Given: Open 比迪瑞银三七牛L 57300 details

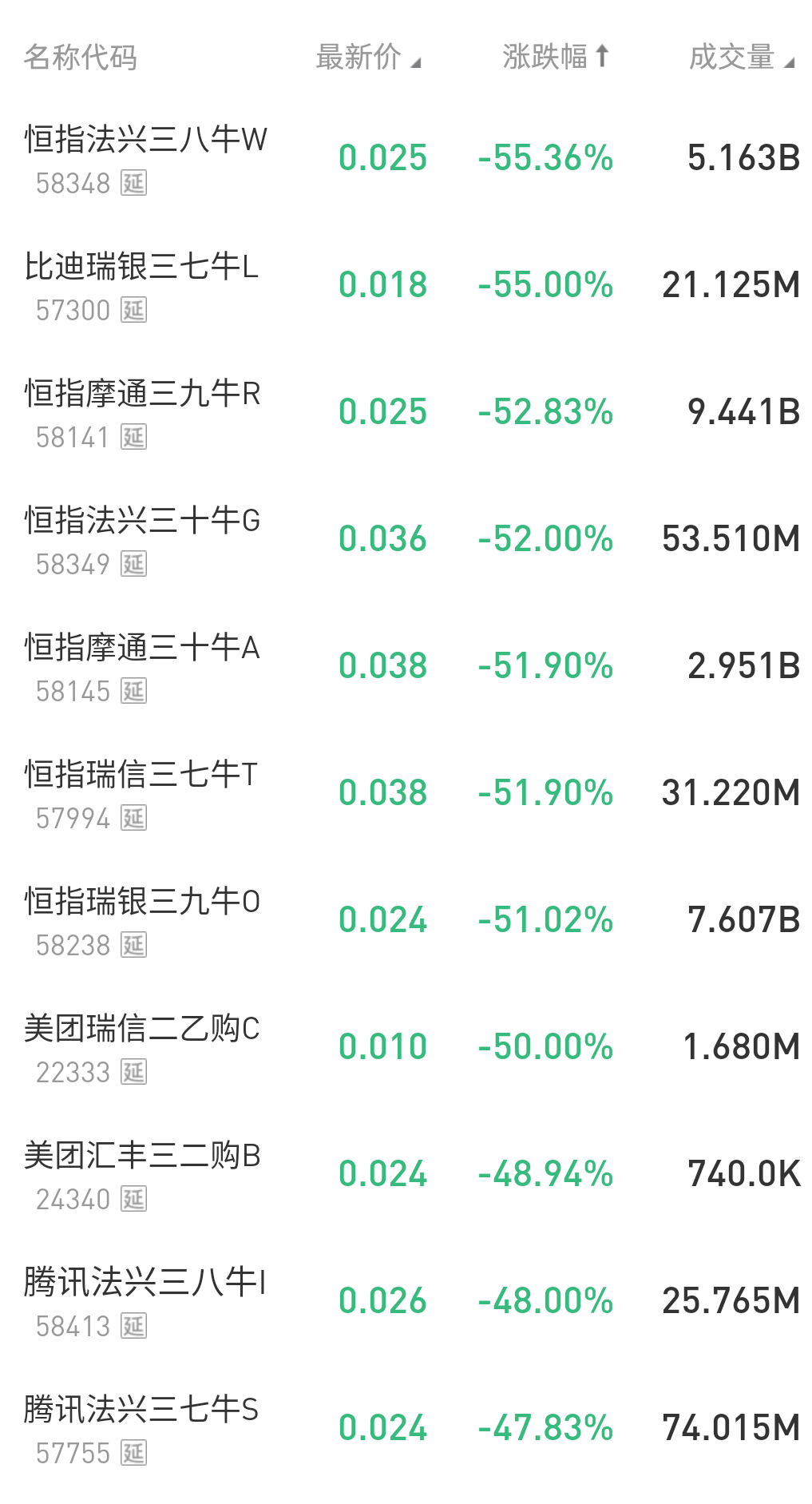Looking at the screenshot, I should point(142,285).
